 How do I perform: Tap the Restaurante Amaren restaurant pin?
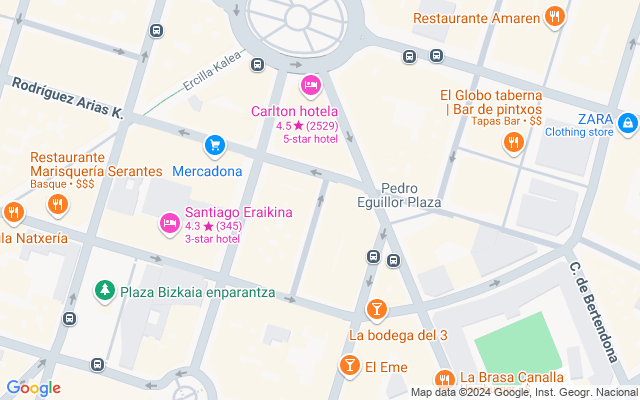[554, 17]
